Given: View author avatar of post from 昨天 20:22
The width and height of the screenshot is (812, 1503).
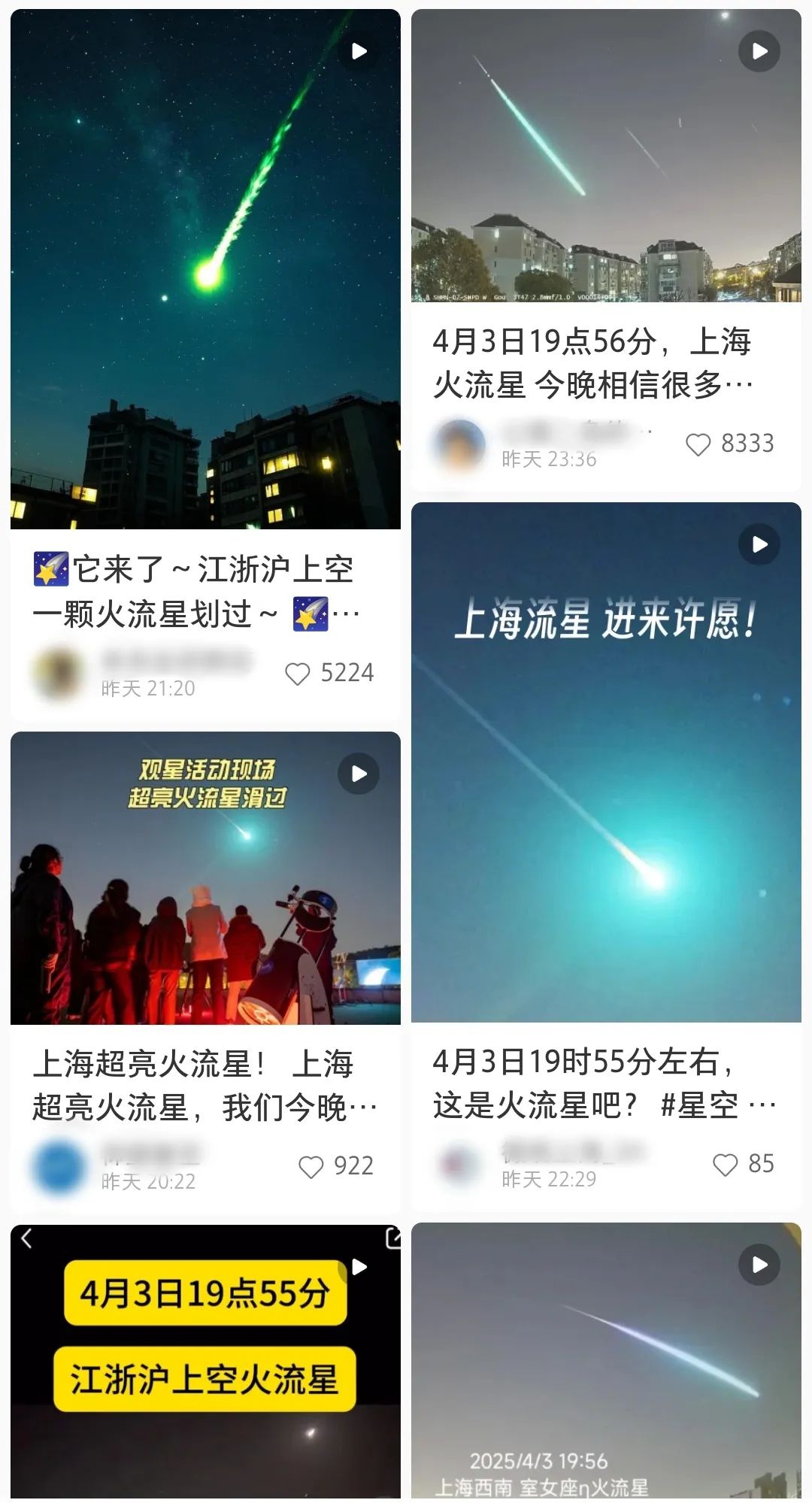Looking at the screenshot, I should coord(58,1166).
